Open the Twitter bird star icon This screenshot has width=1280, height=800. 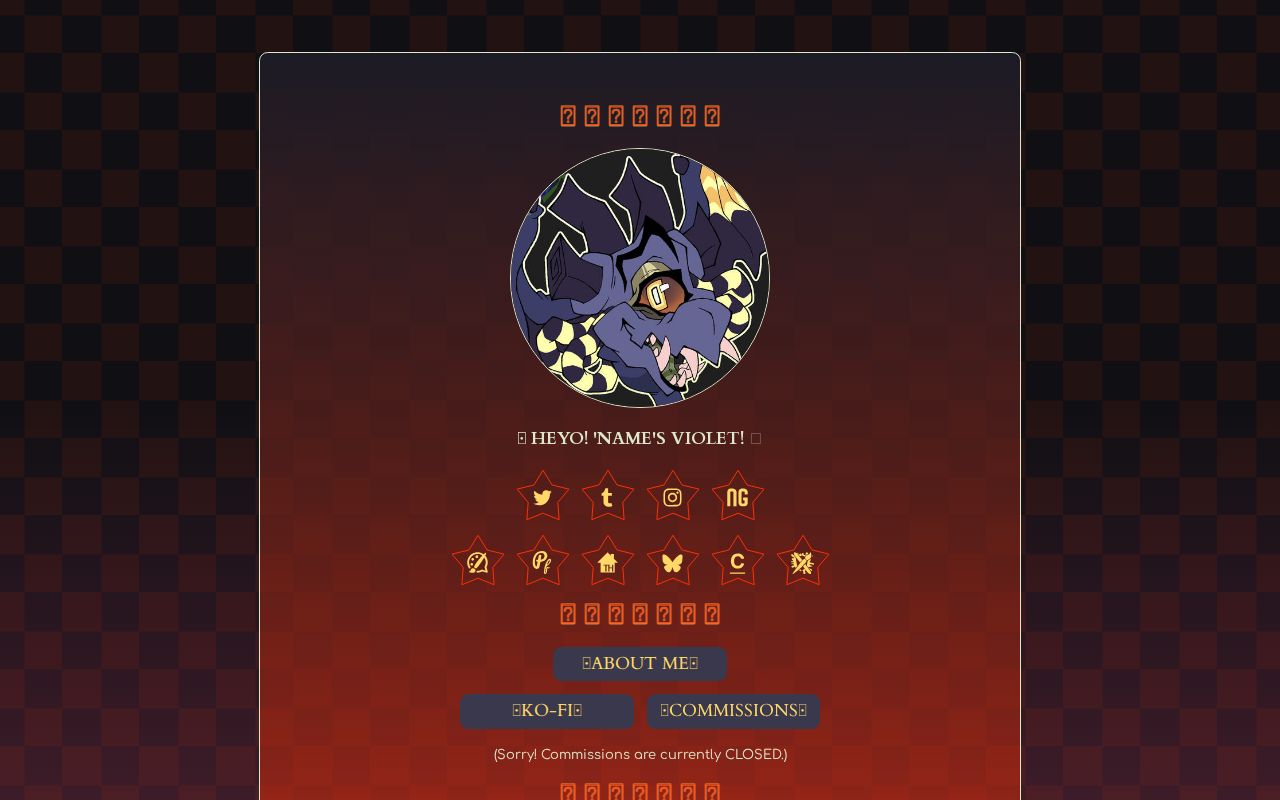543,498
